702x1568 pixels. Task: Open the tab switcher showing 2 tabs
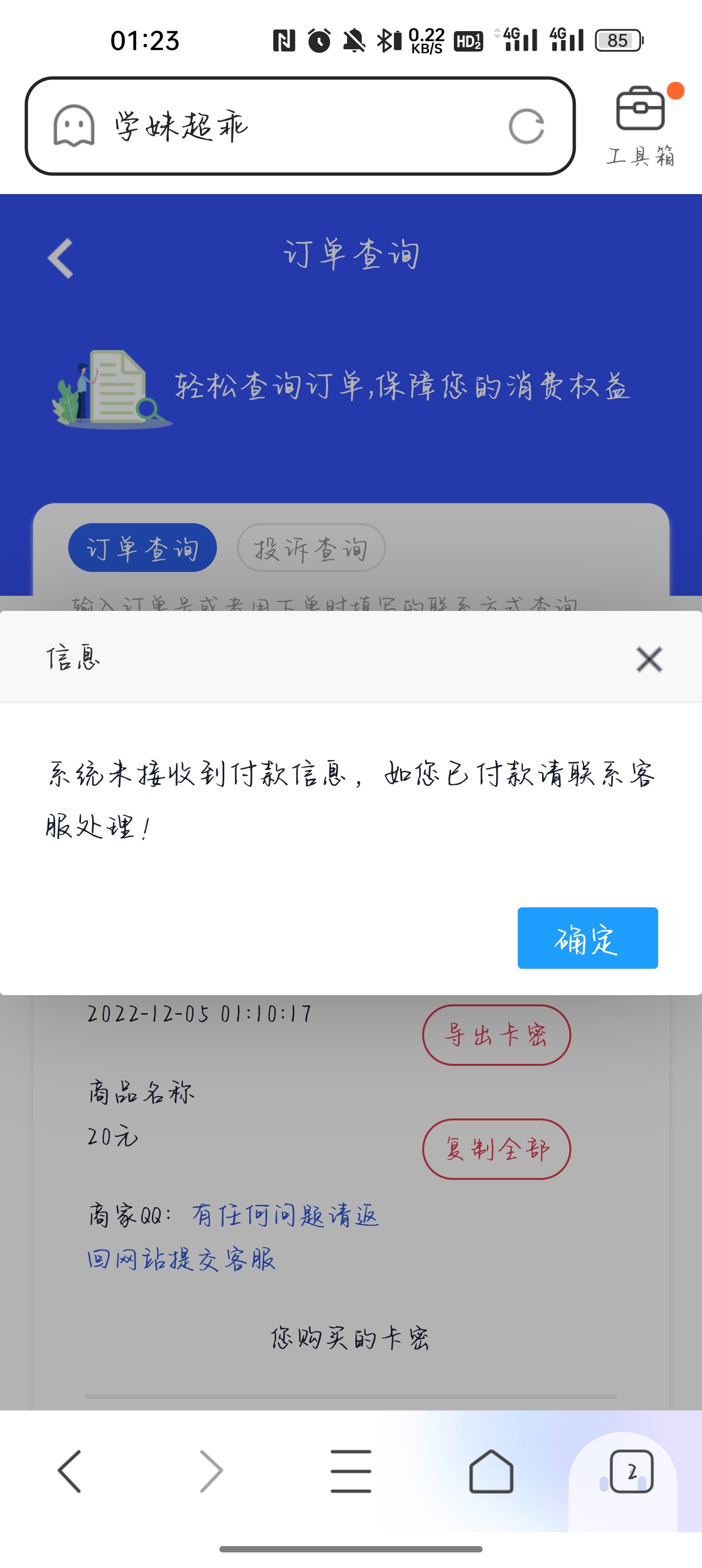(x=631, y=1471)
